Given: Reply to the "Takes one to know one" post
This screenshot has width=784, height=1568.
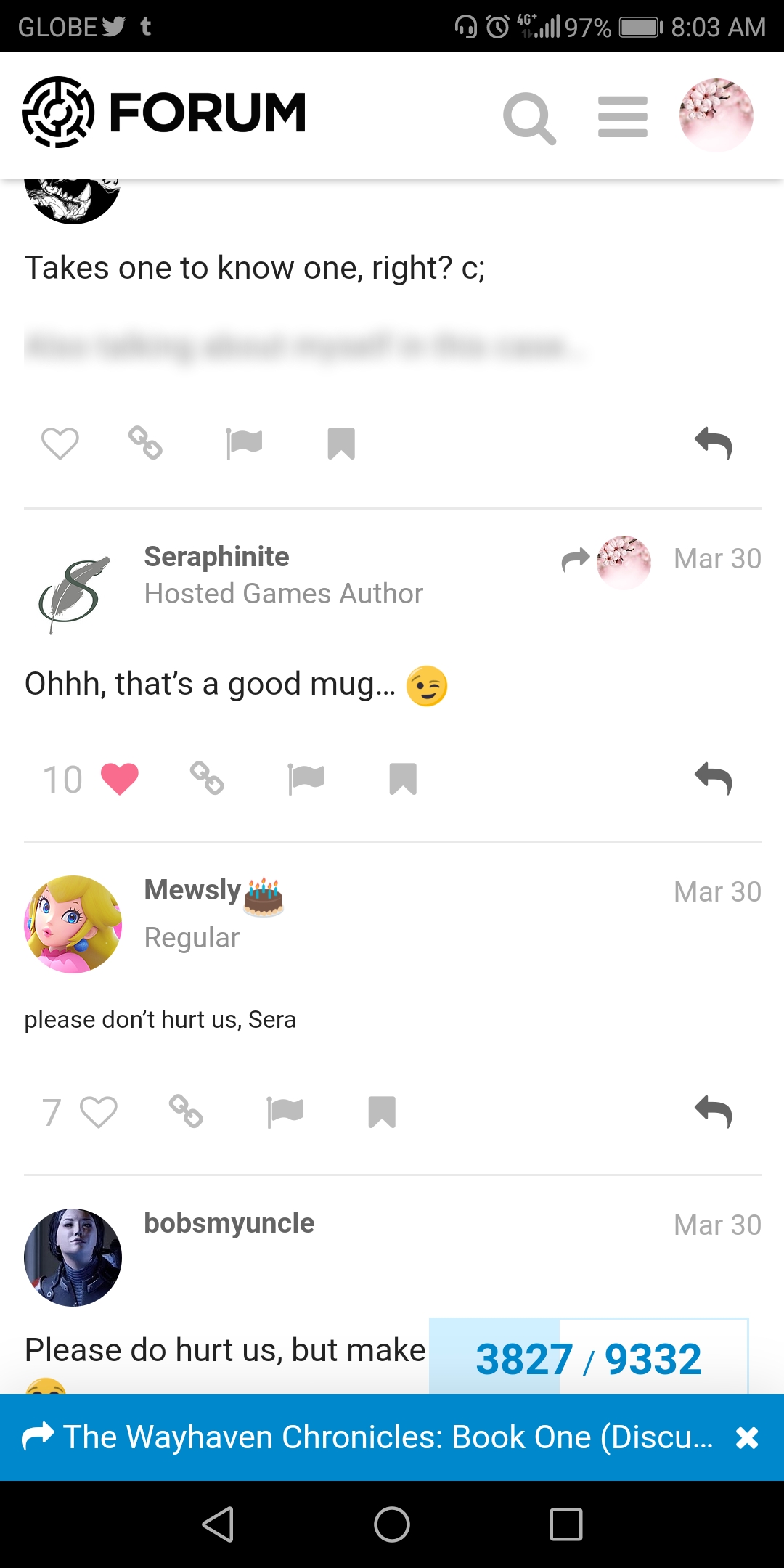Looking at the screenshot, I should (x=713, y=444).
